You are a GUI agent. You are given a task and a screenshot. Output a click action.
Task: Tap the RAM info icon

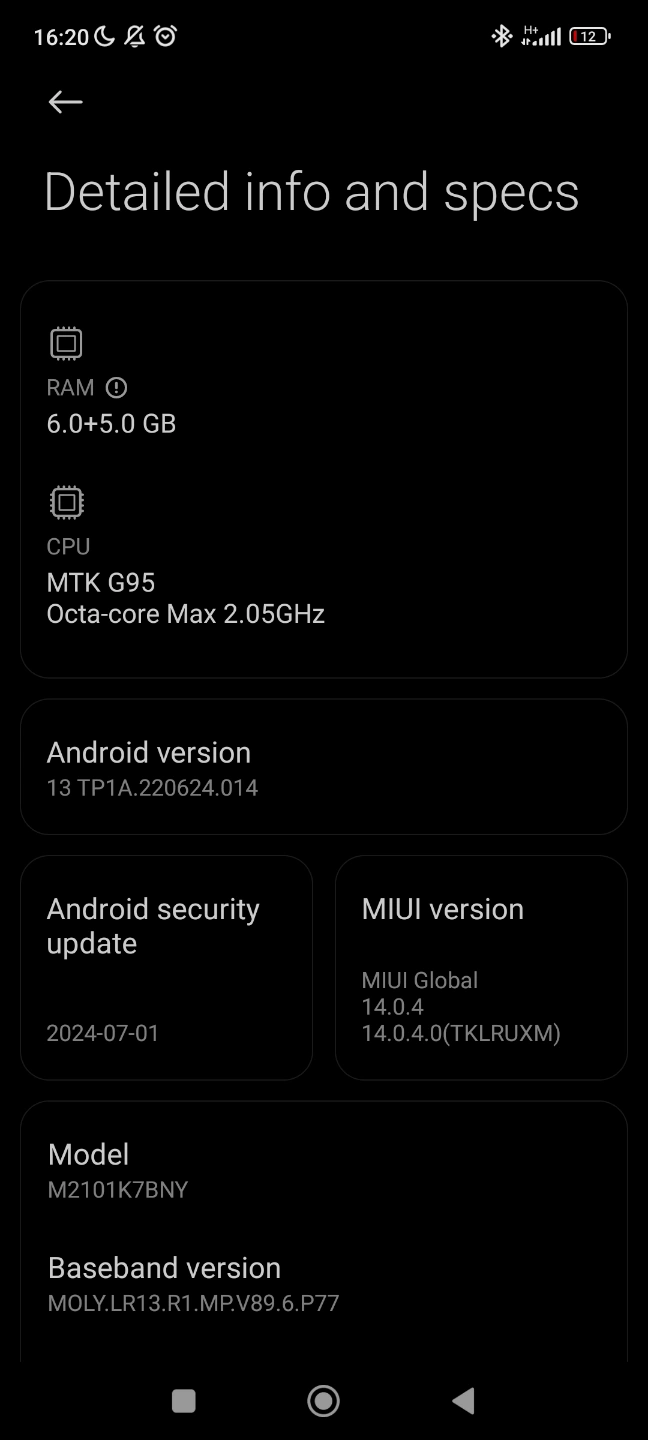coord(116,387)
